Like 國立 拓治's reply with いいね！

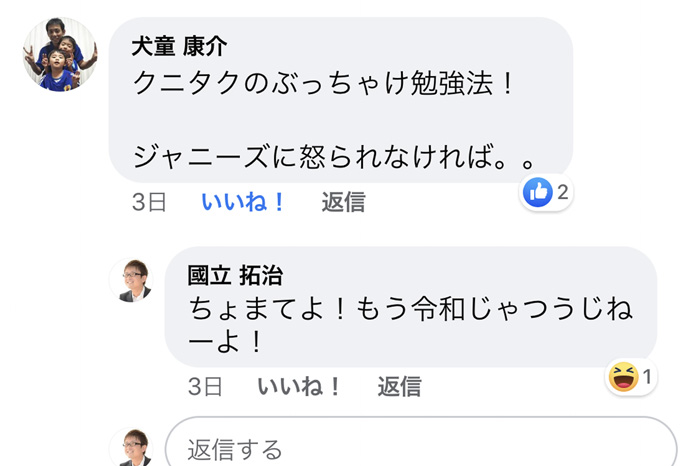click(299, 386)
